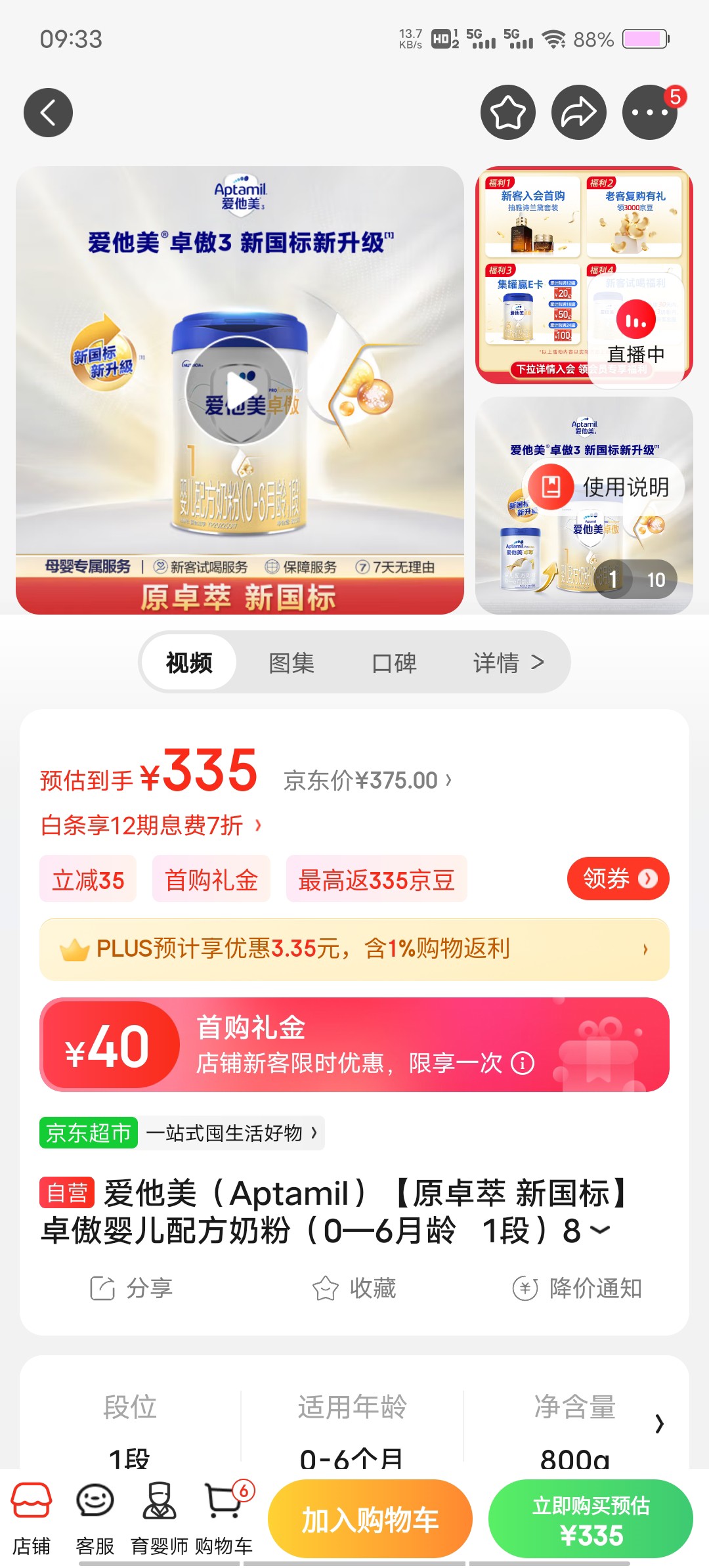Switch to the 口碑 tab

394,663
